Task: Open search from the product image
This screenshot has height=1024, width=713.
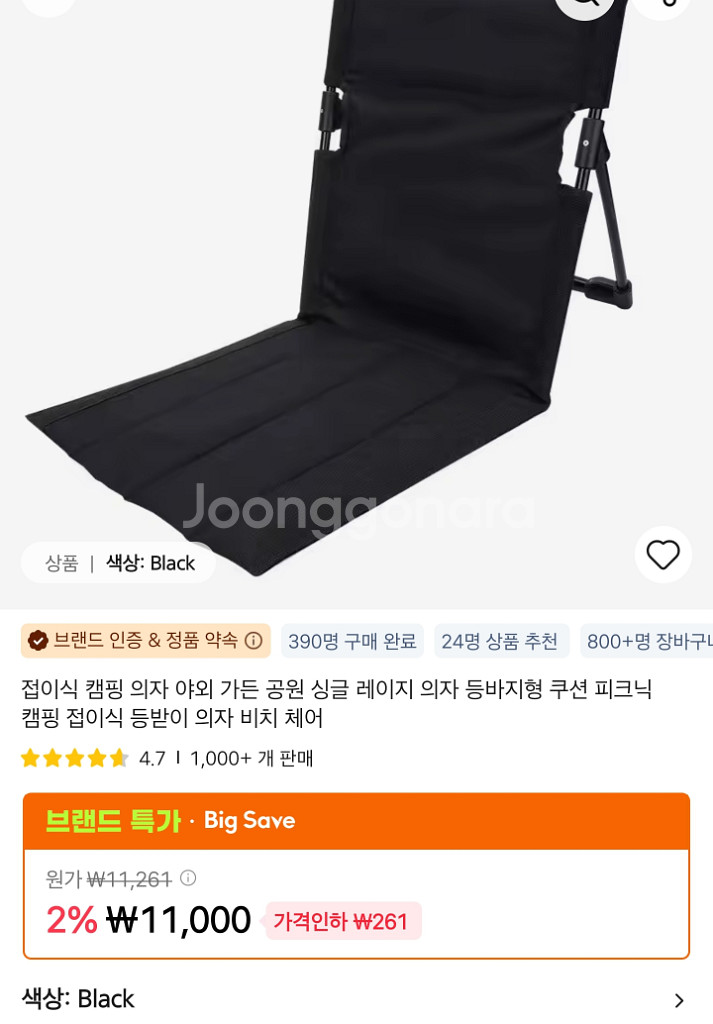Action: tap(584, 5)
